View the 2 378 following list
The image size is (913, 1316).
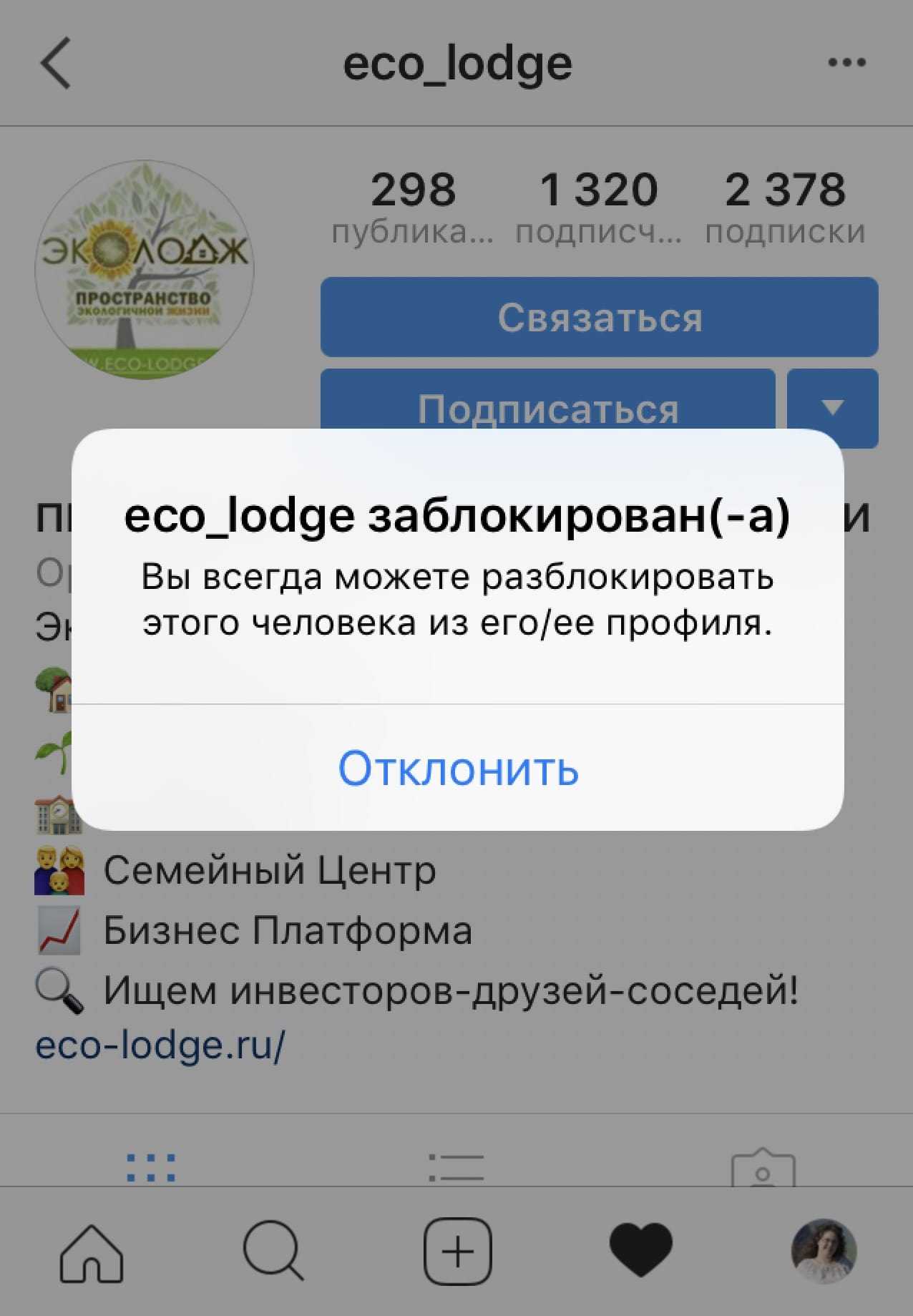coord(785,205)
